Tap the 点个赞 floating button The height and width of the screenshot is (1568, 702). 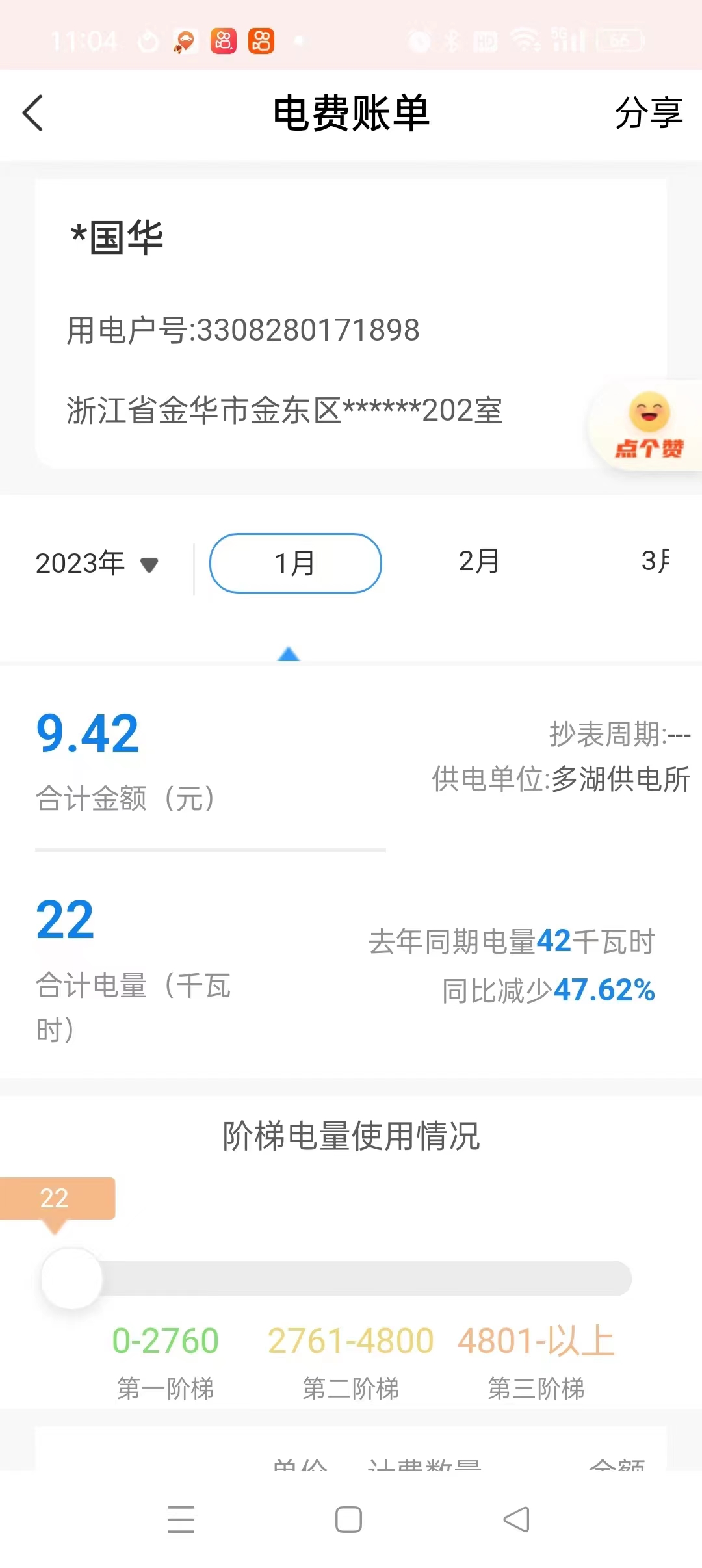click(649, 426)
